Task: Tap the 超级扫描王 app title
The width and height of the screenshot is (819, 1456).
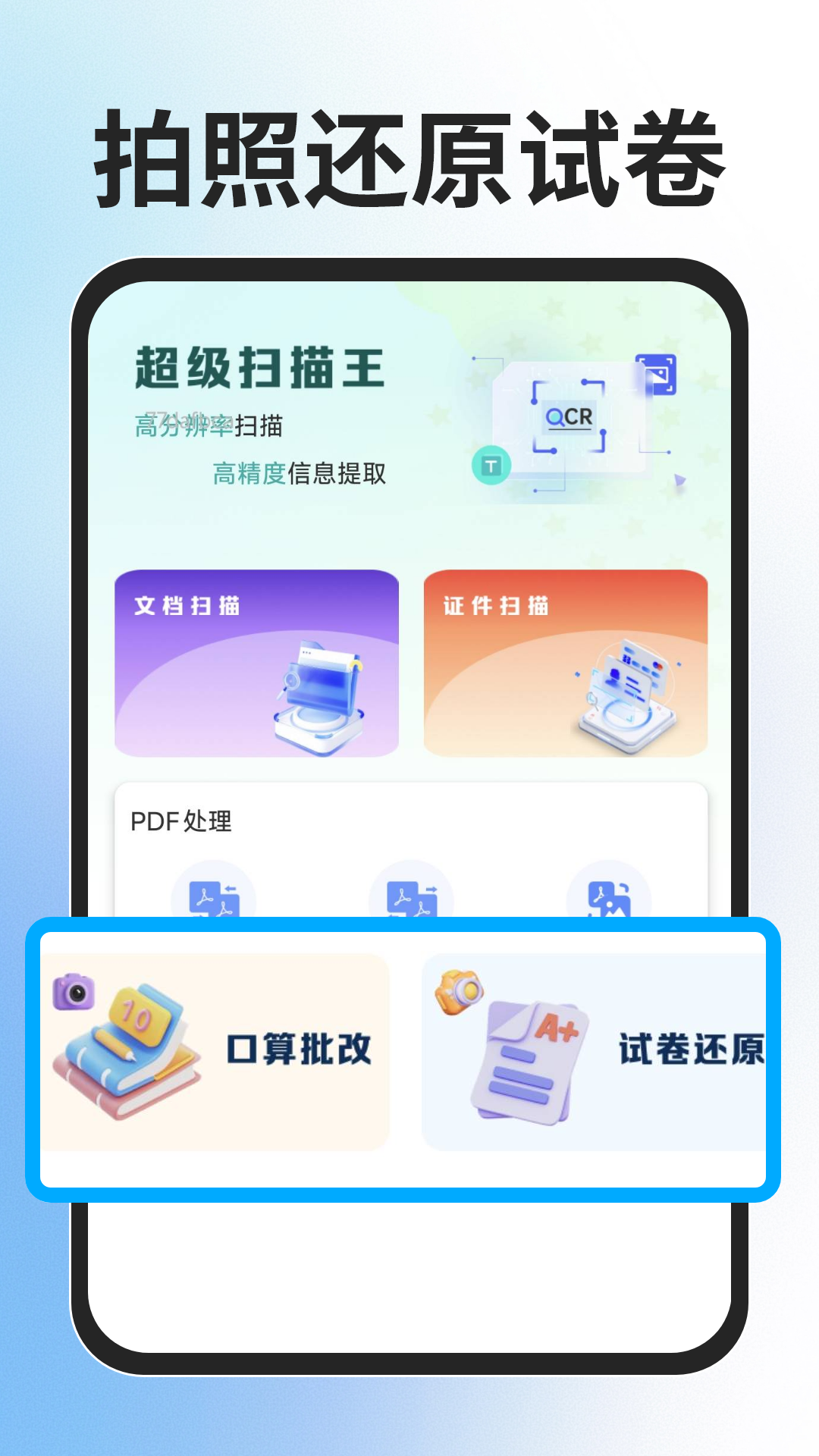Action: pos(262,367)
